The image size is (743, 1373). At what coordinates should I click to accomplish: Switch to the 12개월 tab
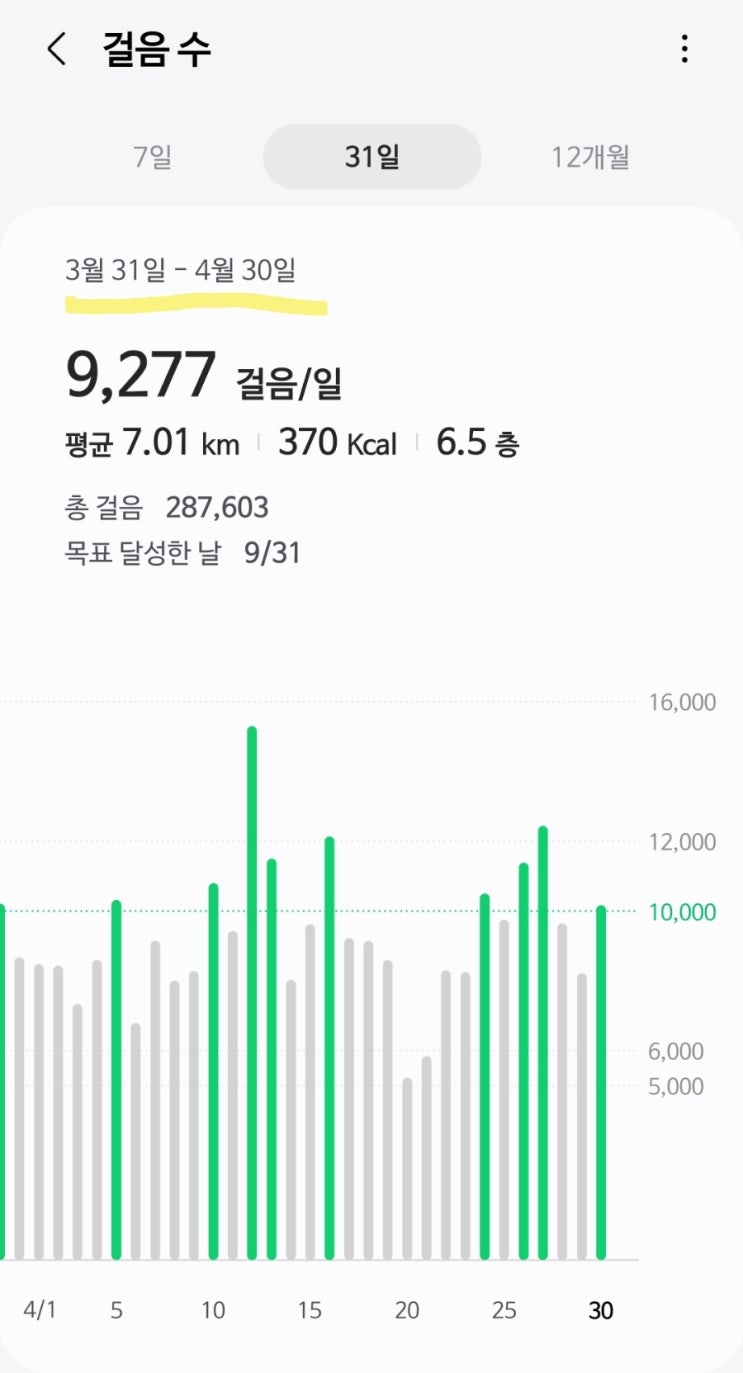point(591,157)
